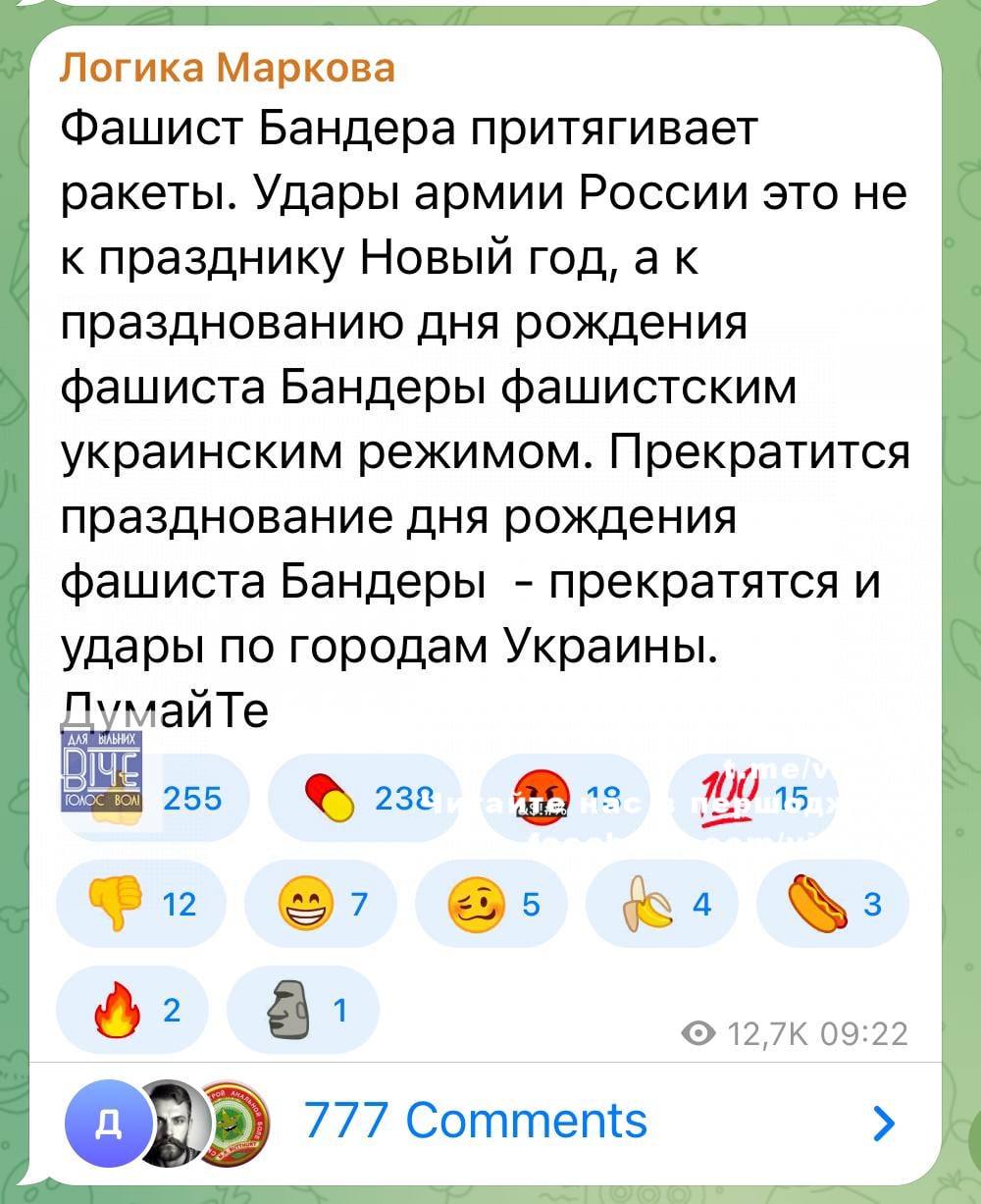Add the fire reaction
The image size is (981, 1204).
point(132,1010)
